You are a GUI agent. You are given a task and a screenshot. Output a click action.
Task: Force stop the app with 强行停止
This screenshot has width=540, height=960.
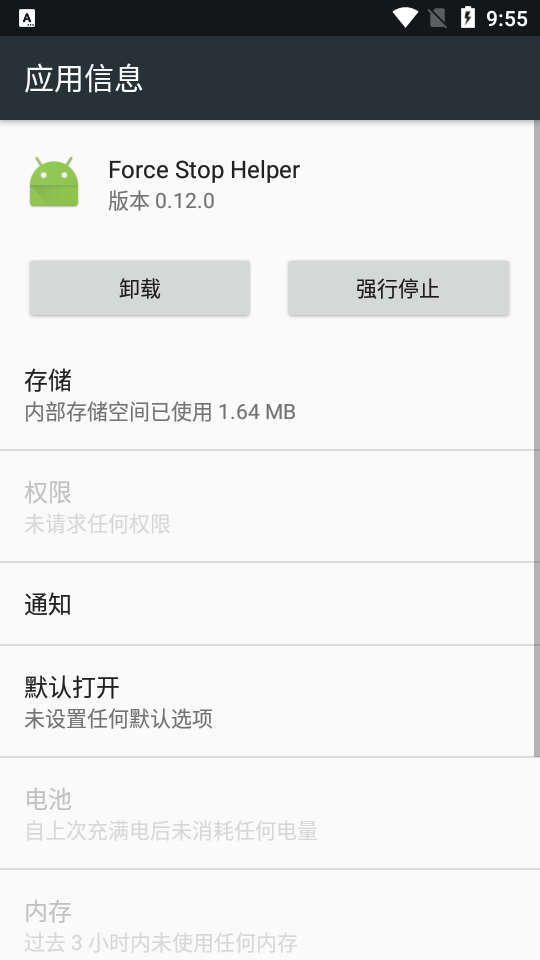(399, 288)
